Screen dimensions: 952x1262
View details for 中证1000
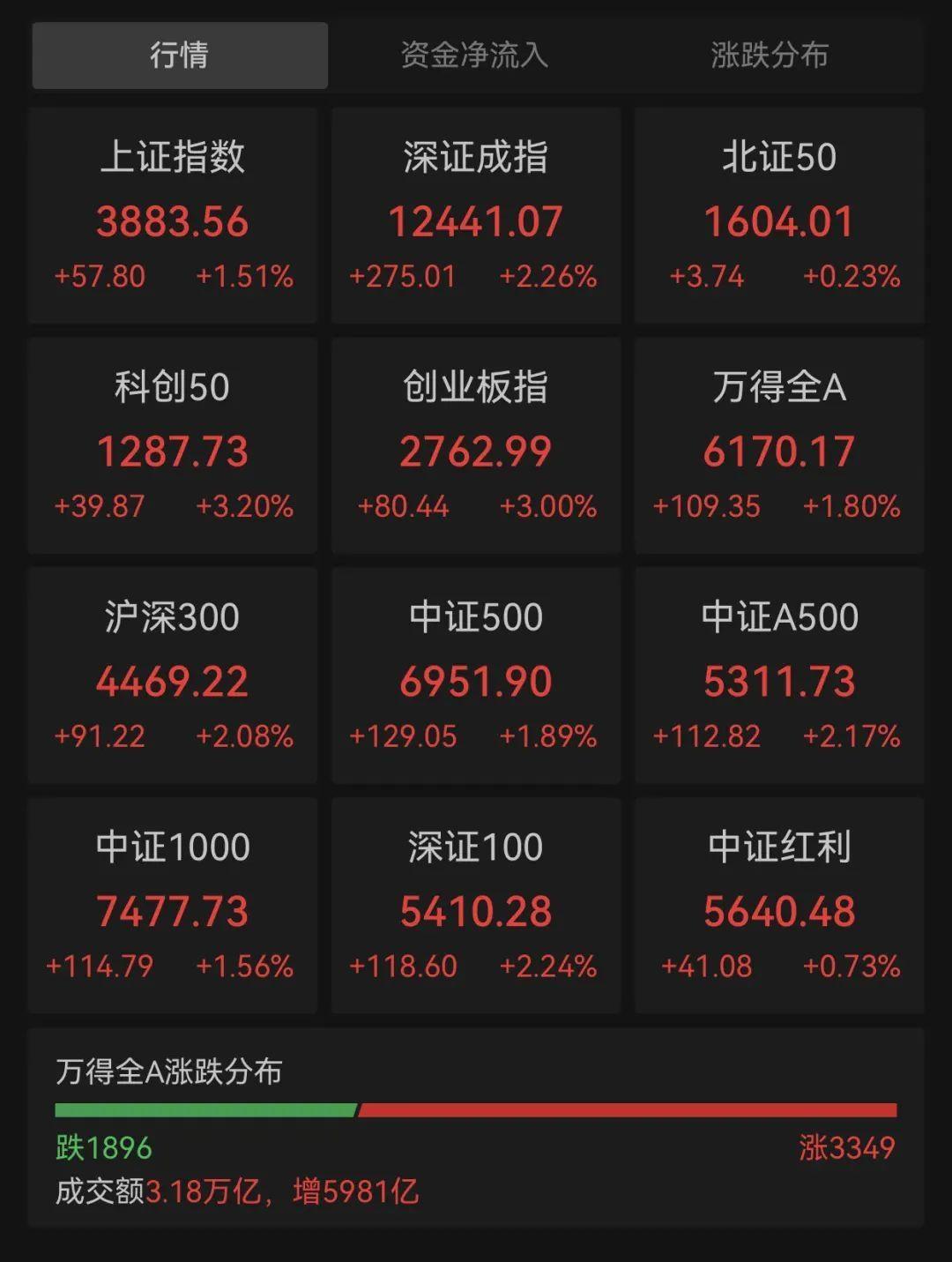(174, 904)
